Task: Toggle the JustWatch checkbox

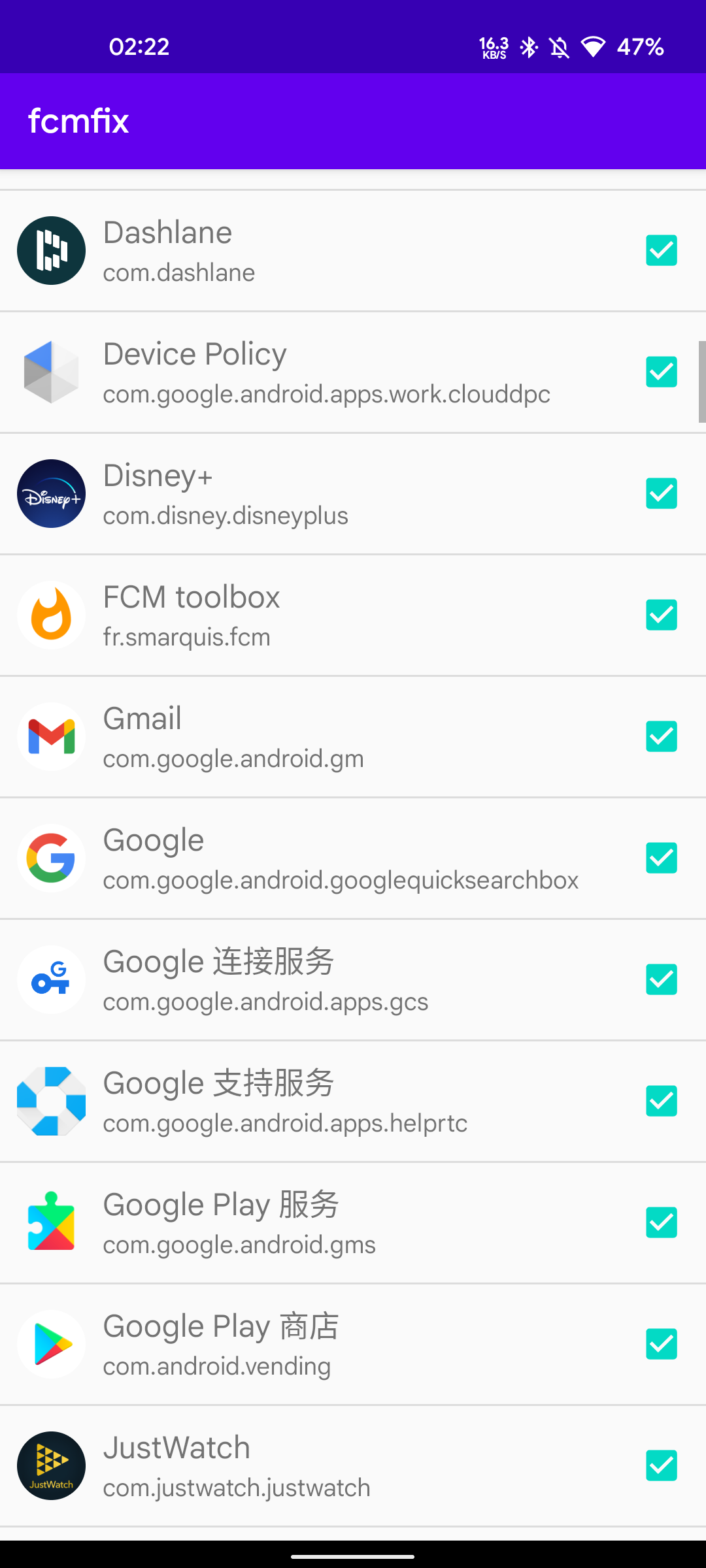Action: [x=661, y=1465]
